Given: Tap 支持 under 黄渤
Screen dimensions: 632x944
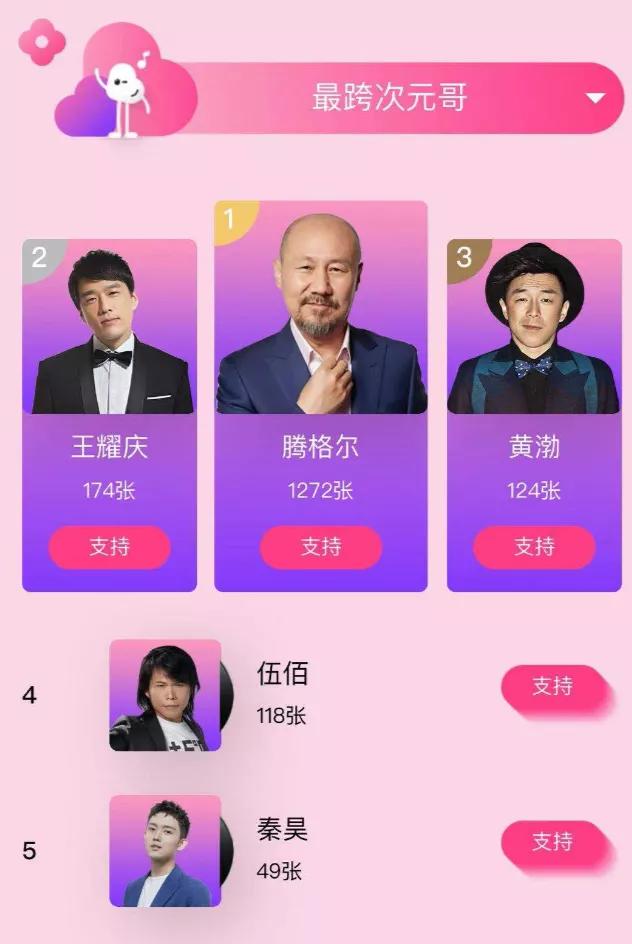Looking at the screenshot, I should click(534, 547).
